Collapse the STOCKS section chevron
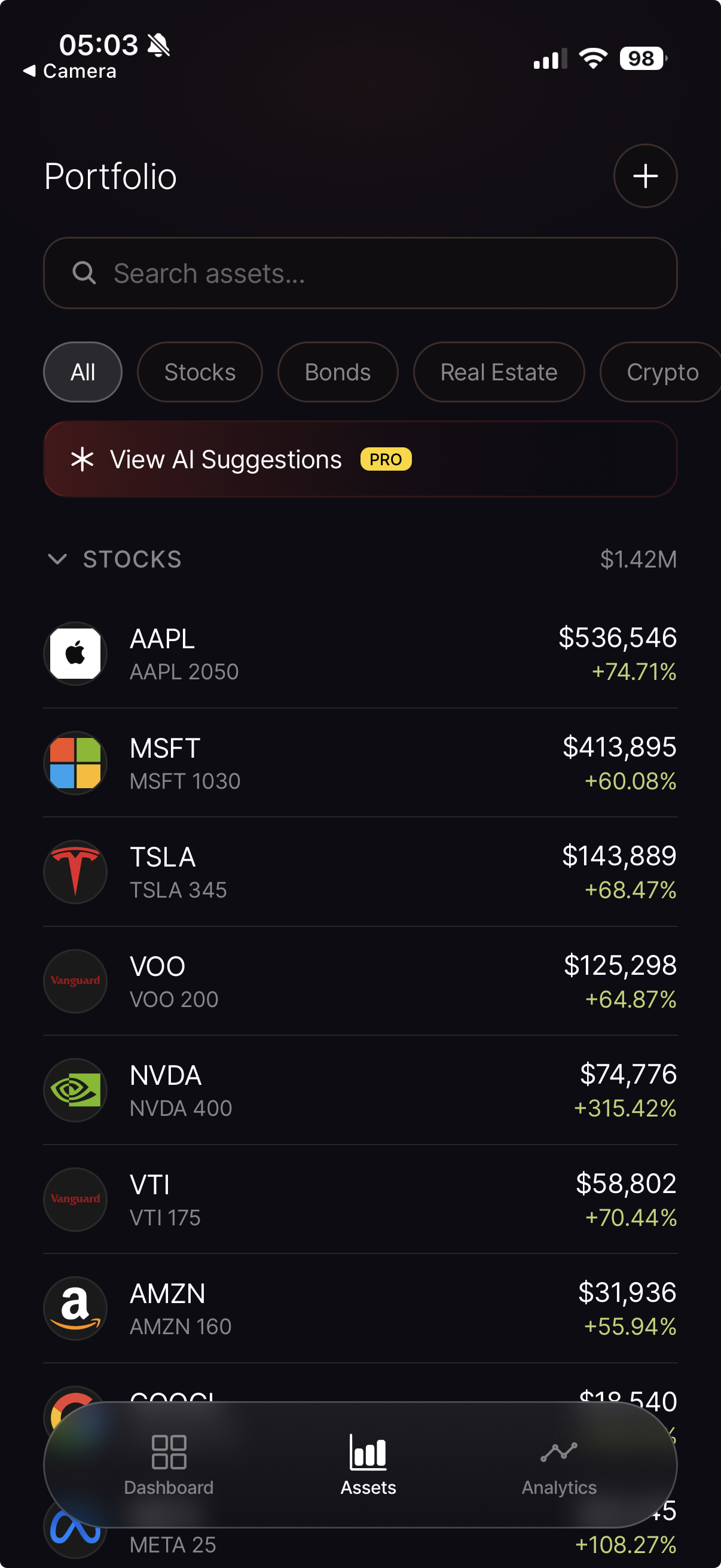 pos(59,560)
